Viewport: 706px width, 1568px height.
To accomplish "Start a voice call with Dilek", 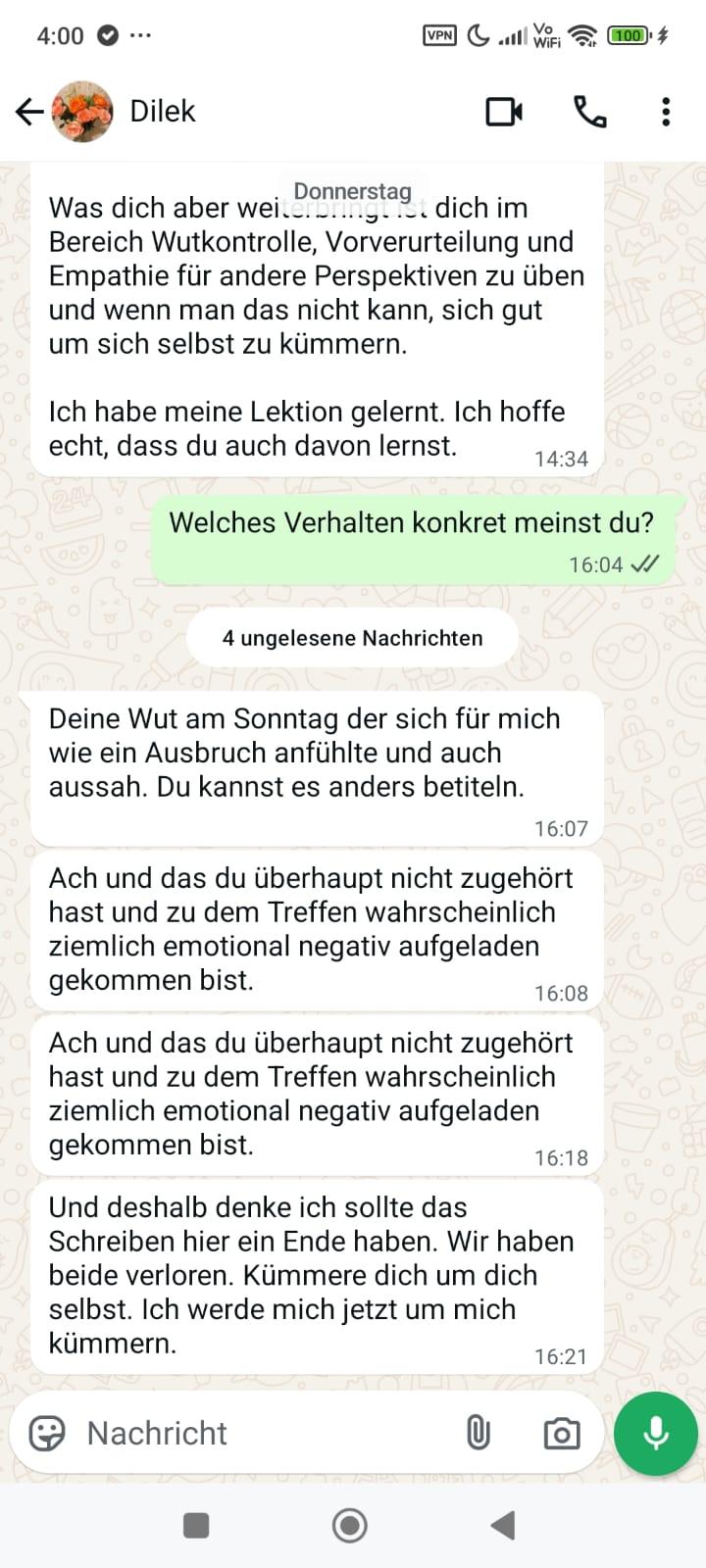I will 589,112.
